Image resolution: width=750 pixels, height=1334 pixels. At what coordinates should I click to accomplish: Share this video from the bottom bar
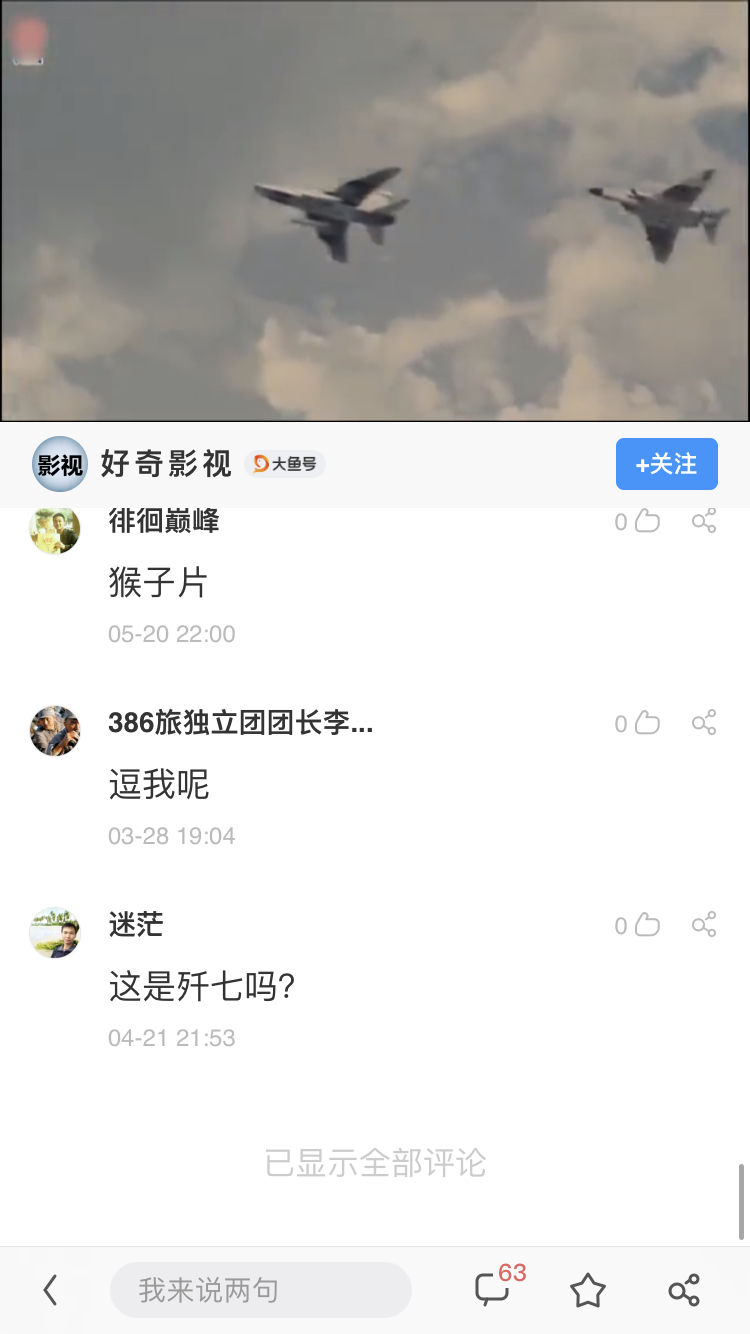pos(684,1290)
